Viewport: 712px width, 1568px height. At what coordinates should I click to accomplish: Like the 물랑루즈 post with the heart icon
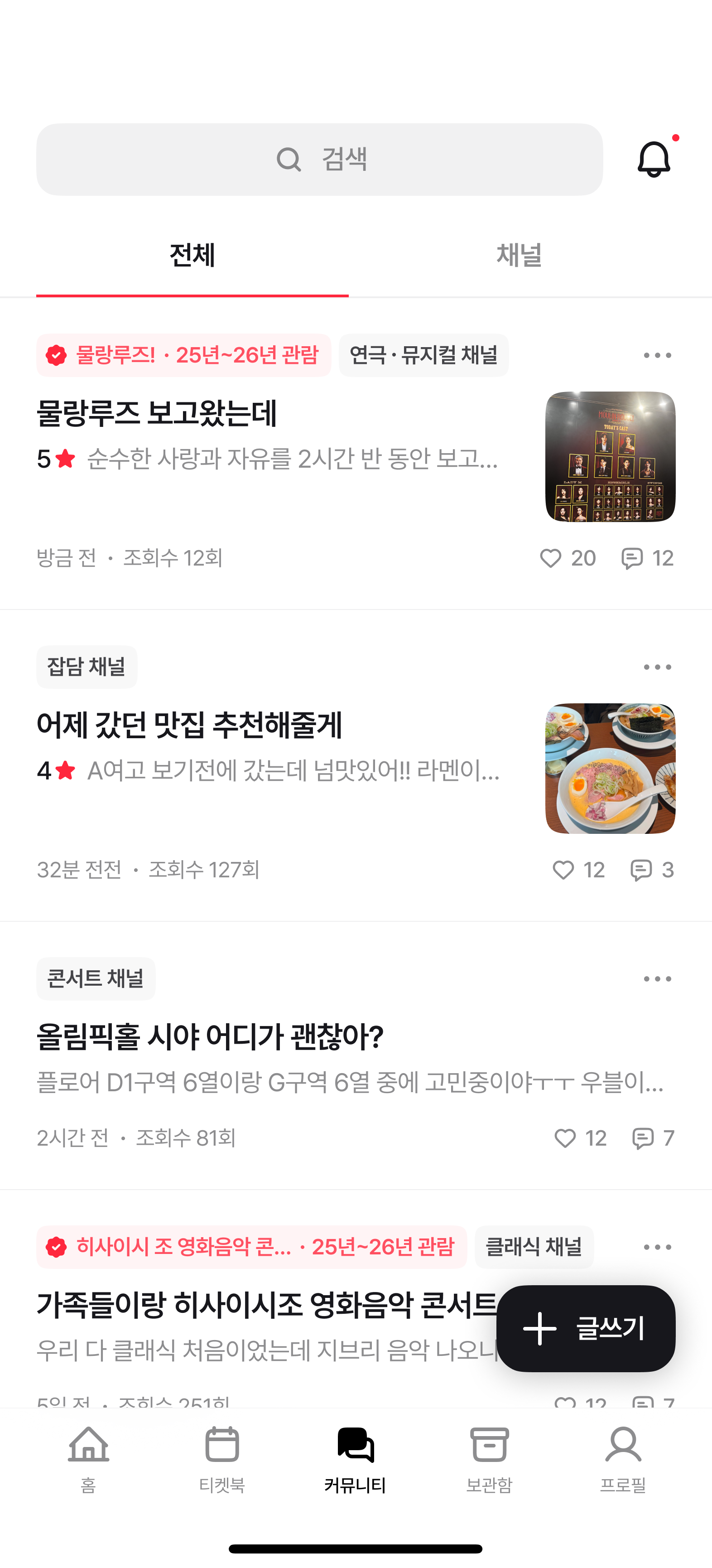tap(553, 557)
